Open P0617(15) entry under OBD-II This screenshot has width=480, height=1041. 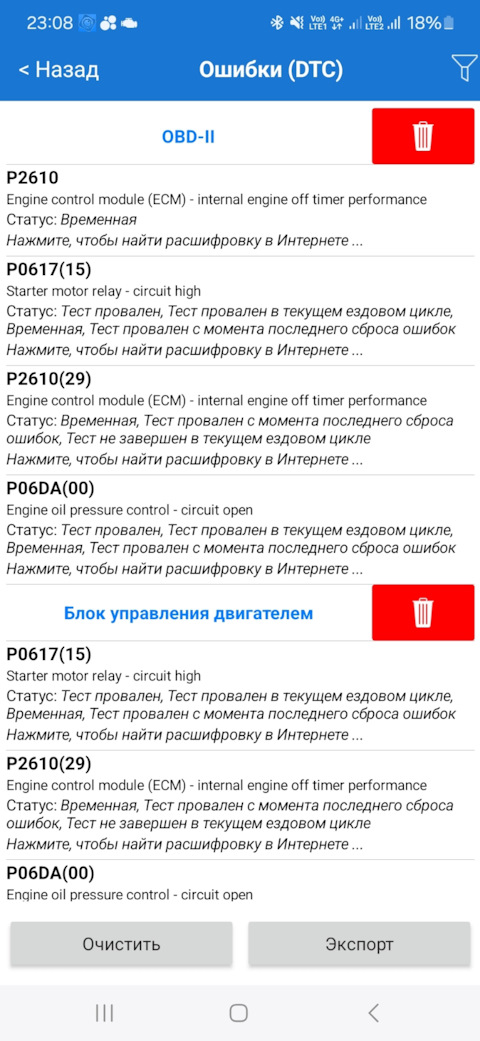point(240,311)
